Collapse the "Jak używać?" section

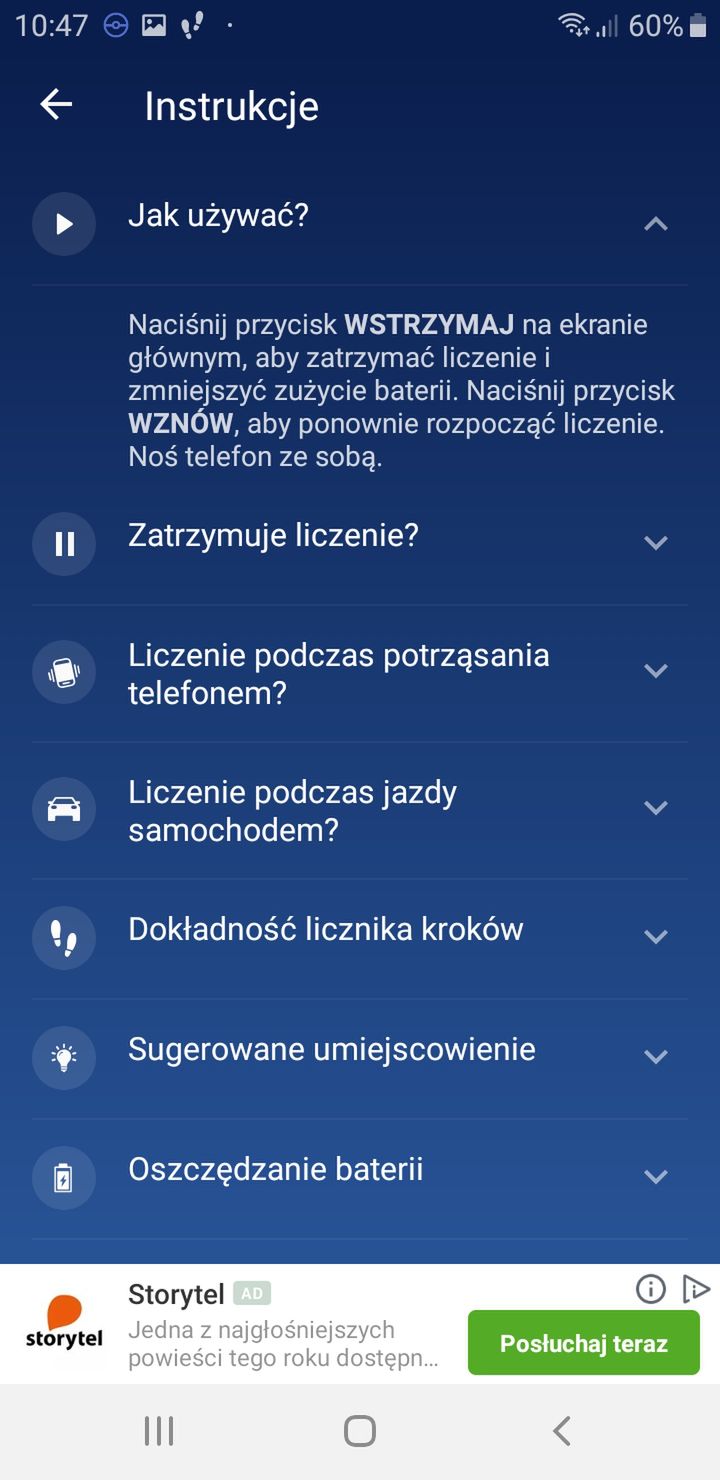pyautogui.click(x=360, y=224)
